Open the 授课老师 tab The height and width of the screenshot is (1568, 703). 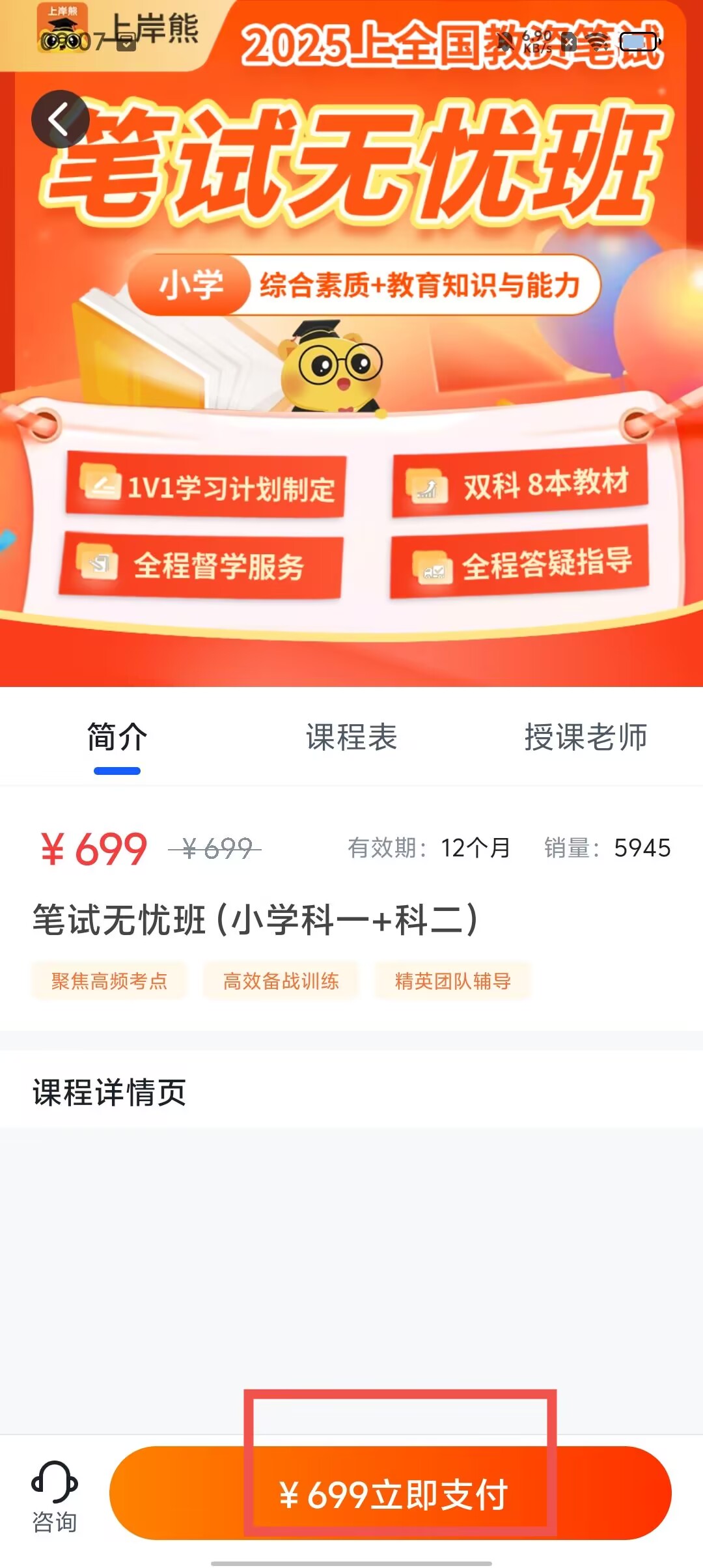[586, 738]
